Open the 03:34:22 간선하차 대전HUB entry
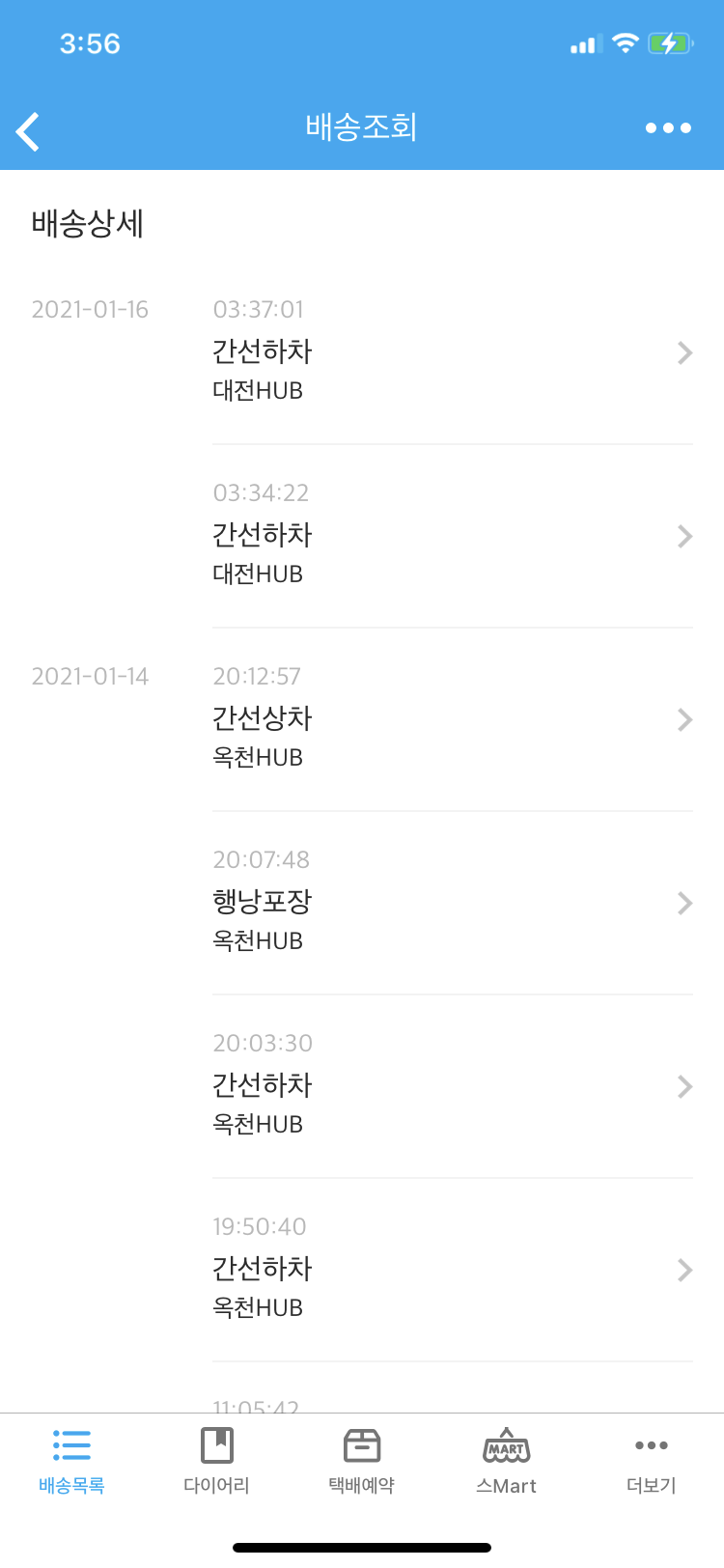 pyautogui.click(x=452, y=536)
